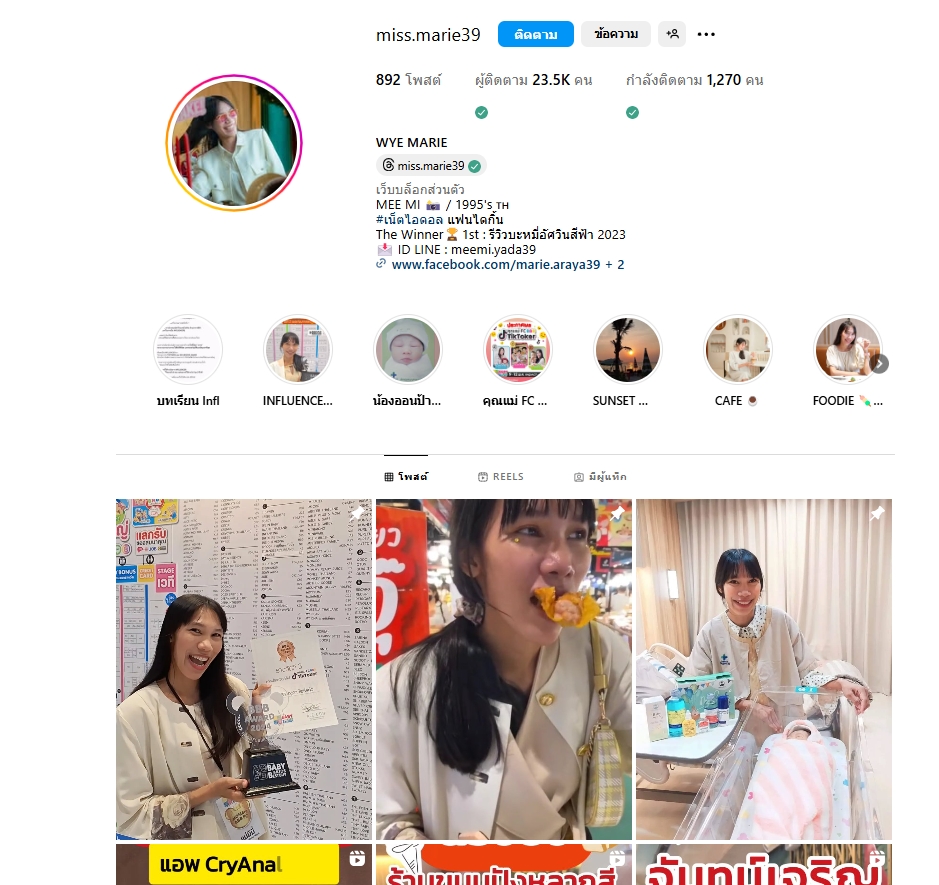939x885 pixels.
Task: Open the INFLUENCE highlight
Action: pos(298,351)
